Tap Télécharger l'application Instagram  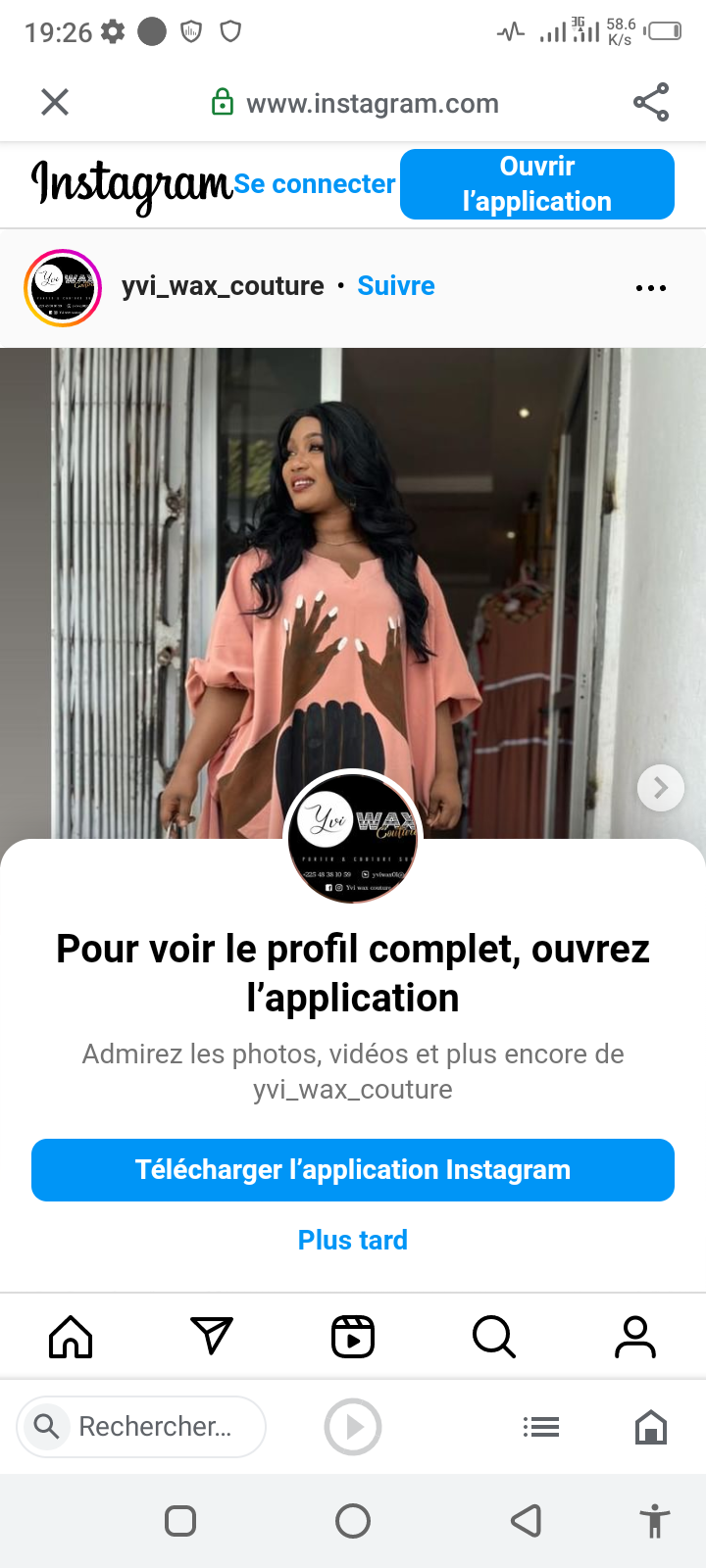353,1170
